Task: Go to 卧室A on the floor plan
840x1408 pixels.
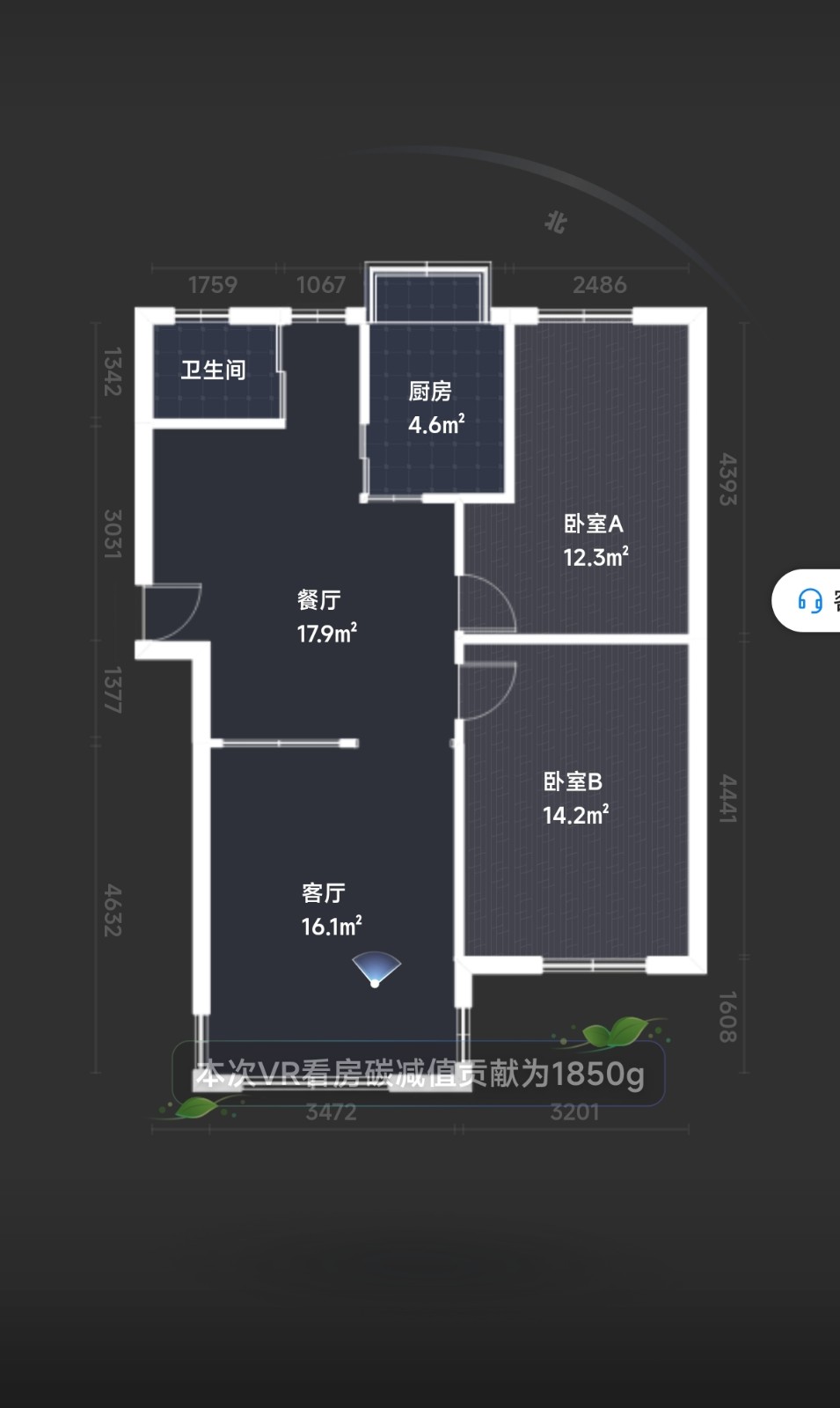Action: (595, 539)
